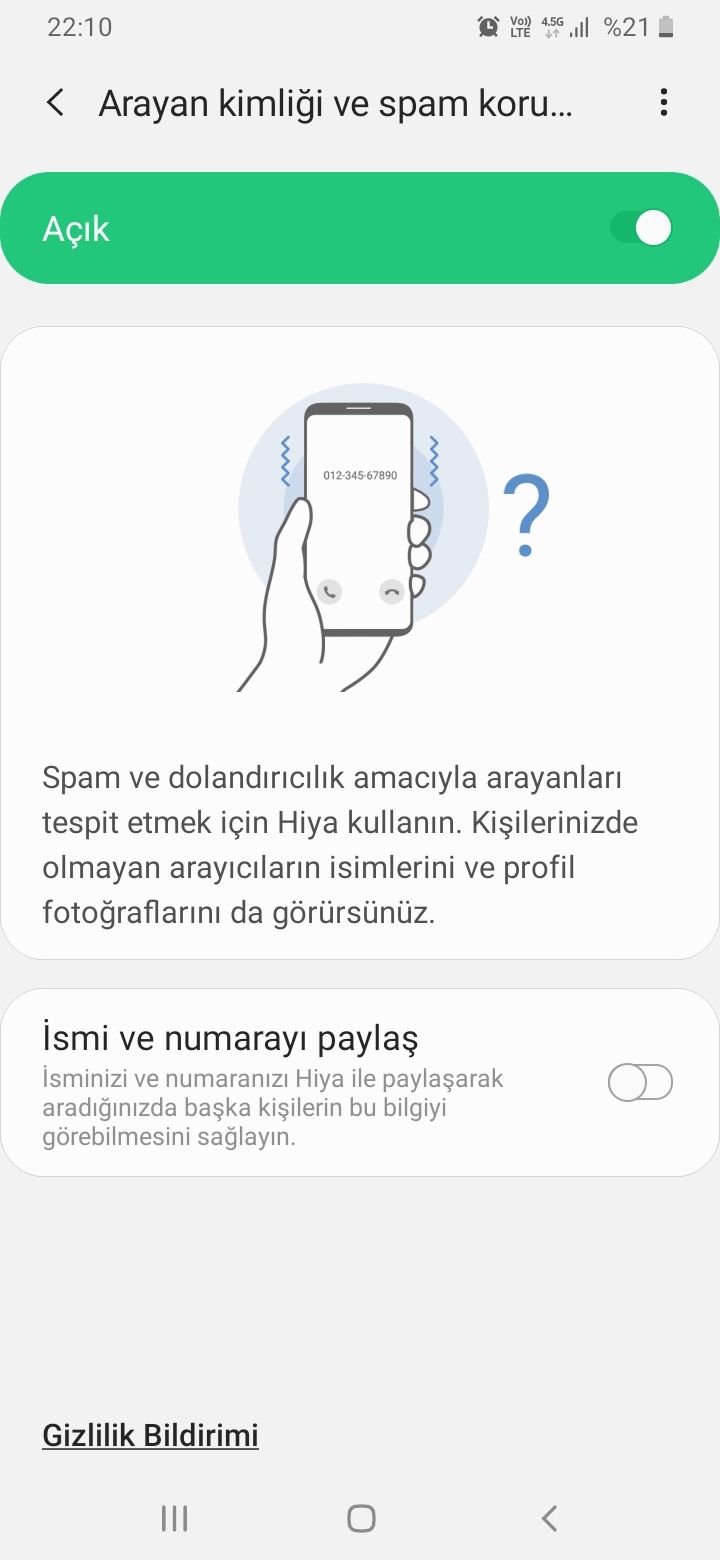Open the three-dot overflow menu

[663, 103]
